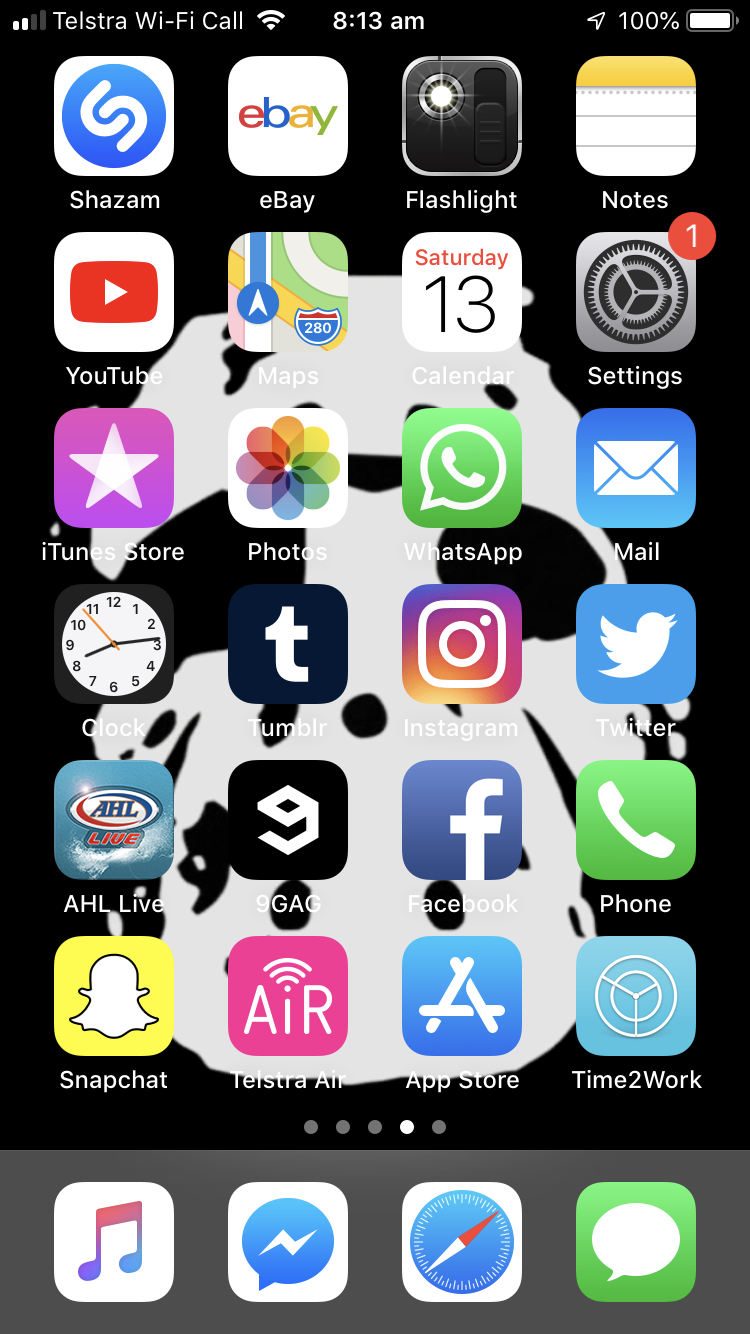Open the Mail app
Image resolution: width=750 pixels, height=1334 pixels.
point(636,468)
